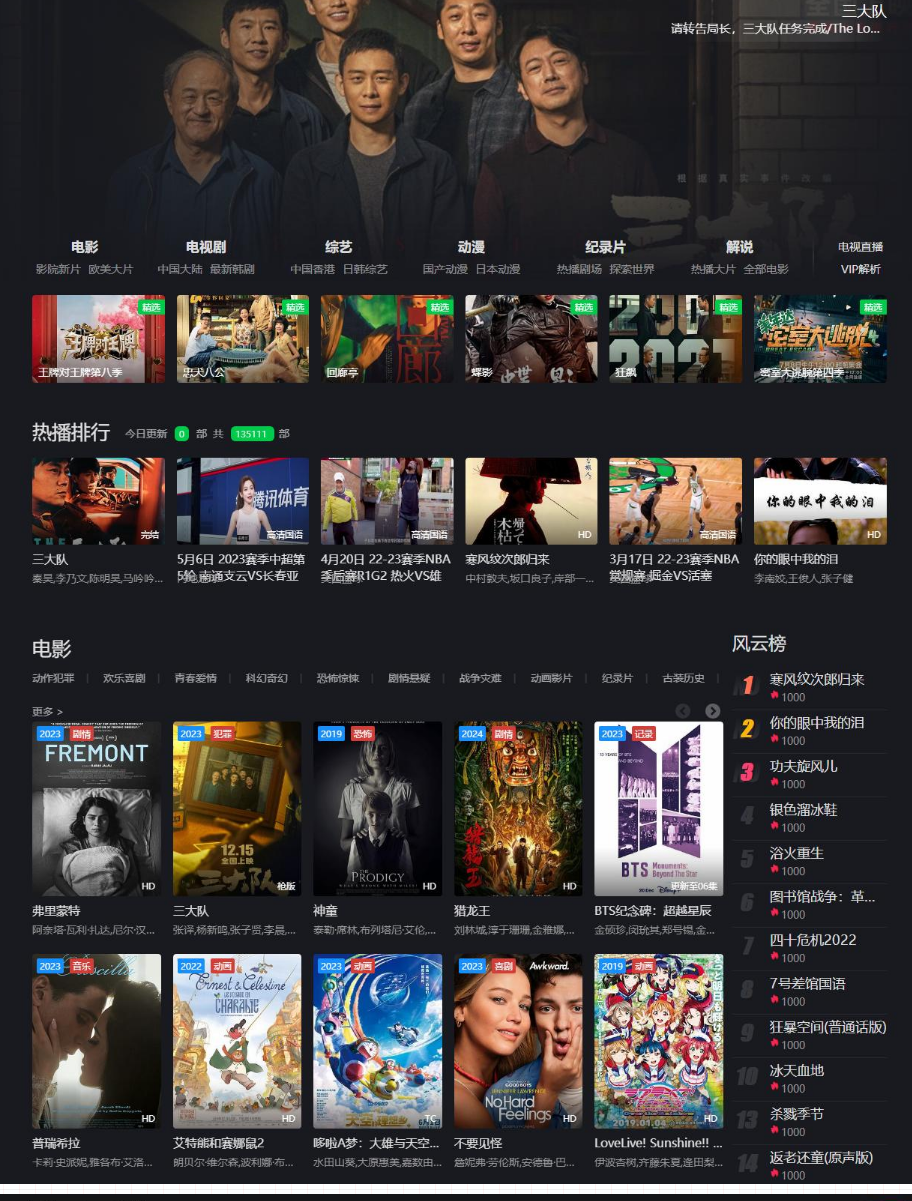This screenshot has height=1201, width=912.
Task: Open 你的眼中我的泪 thumbnail
Action: [820, 501]
